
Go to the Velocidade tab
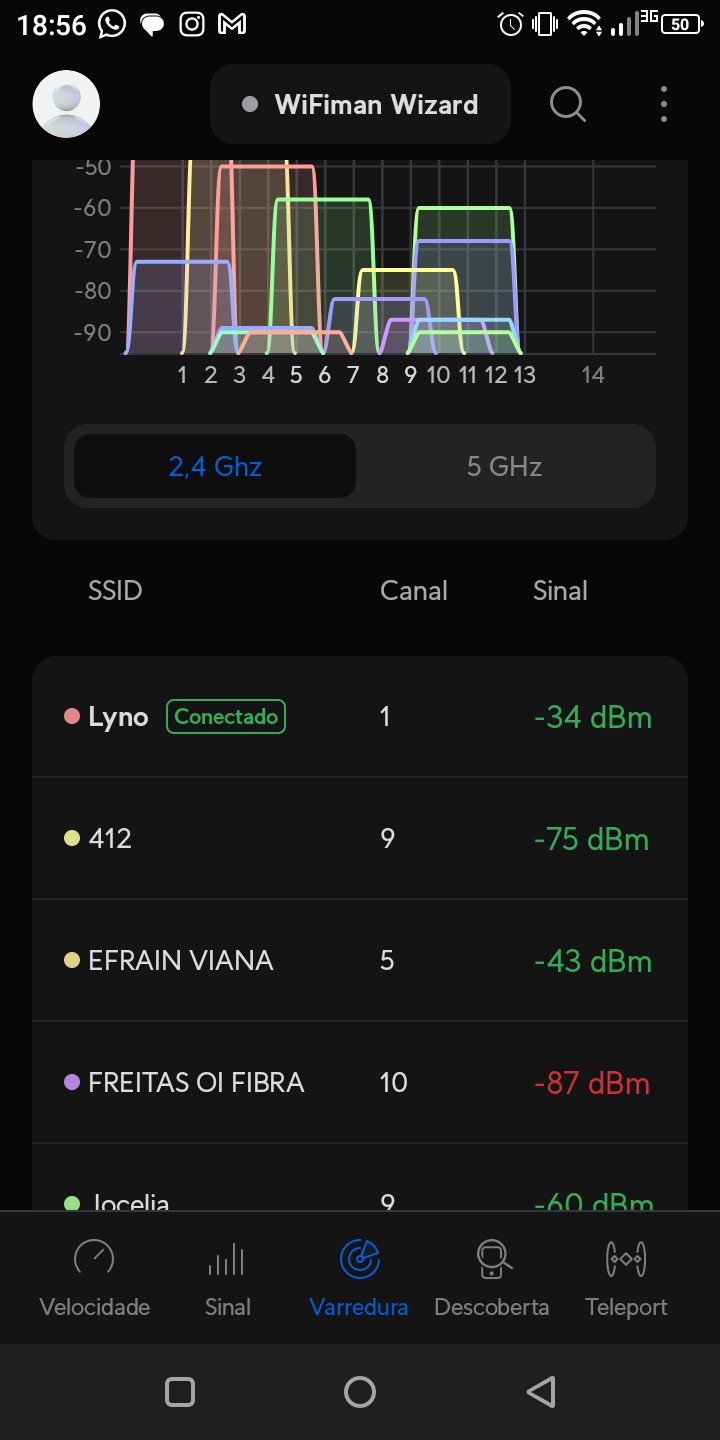(x=95, y=1278)
